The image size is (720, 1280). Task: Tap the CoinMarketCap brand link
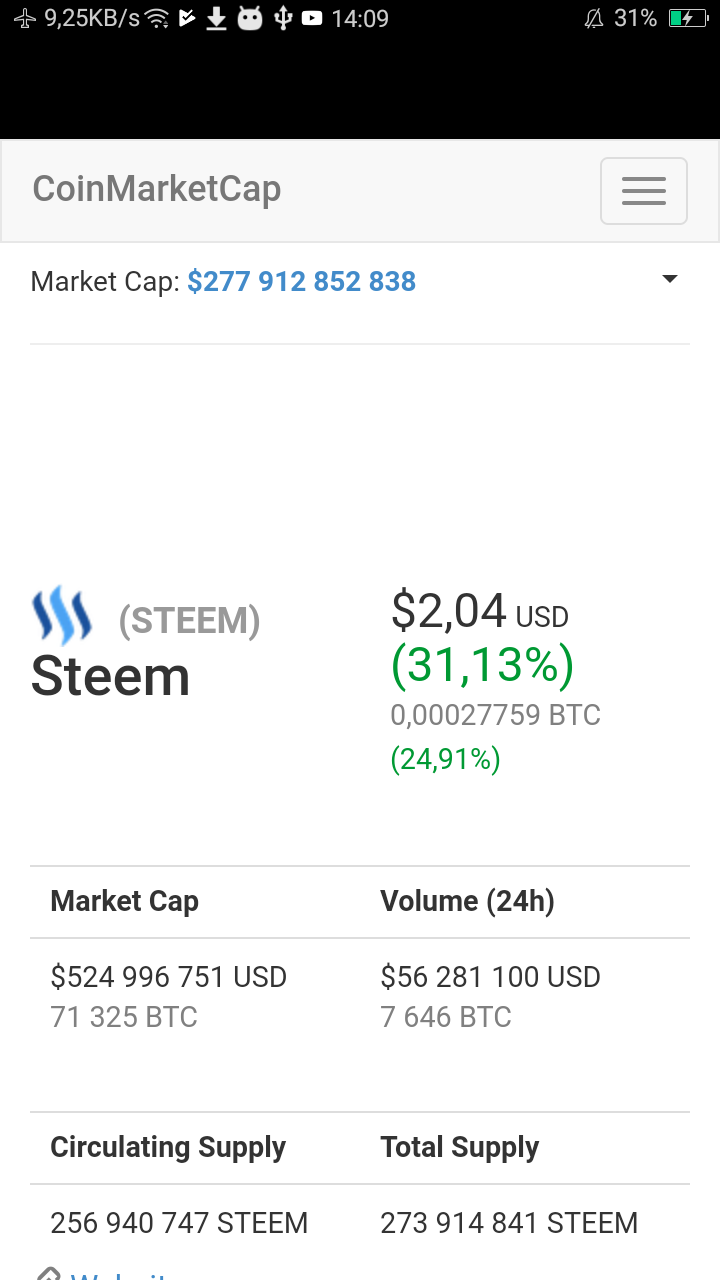pos(157,189)
